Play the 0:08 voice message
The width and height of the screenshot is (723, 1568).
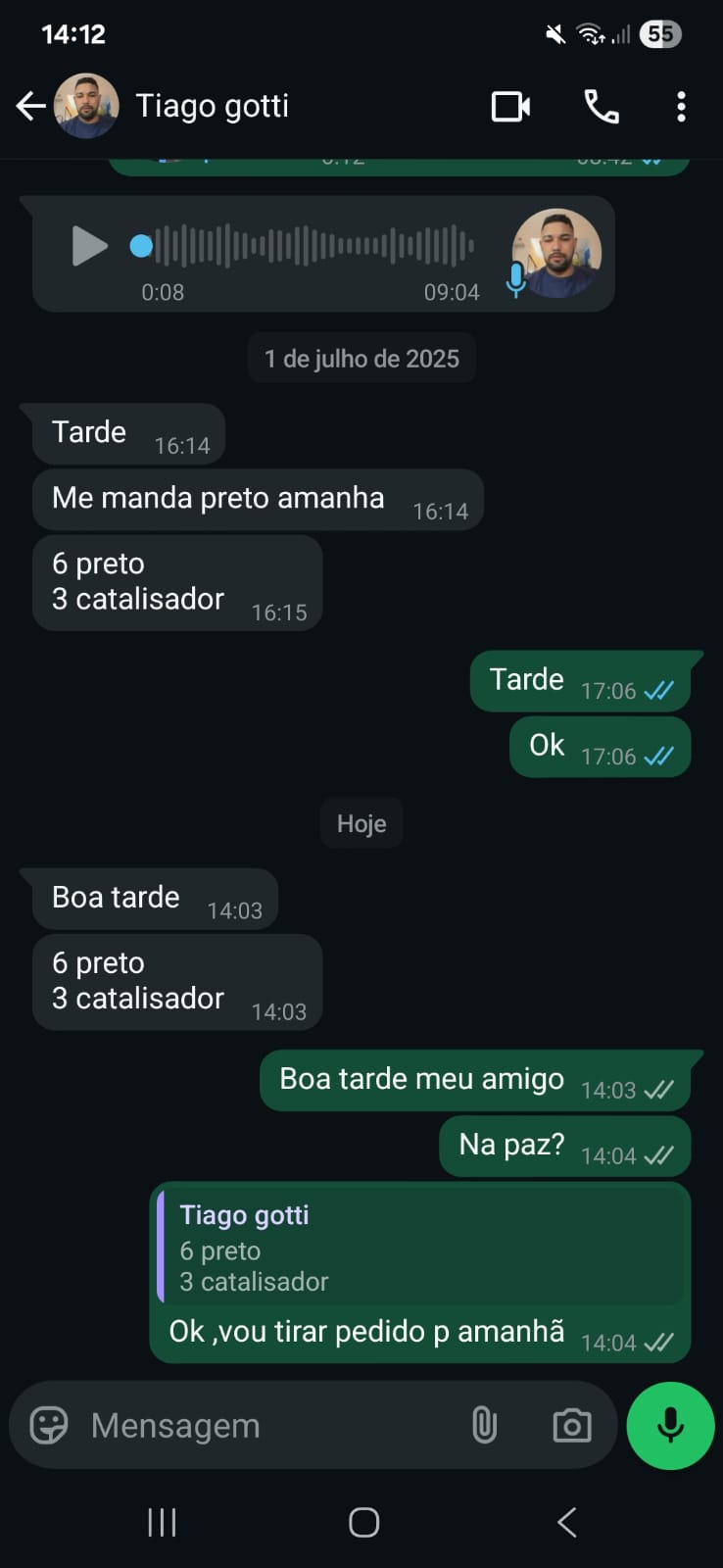pos(89,246)
